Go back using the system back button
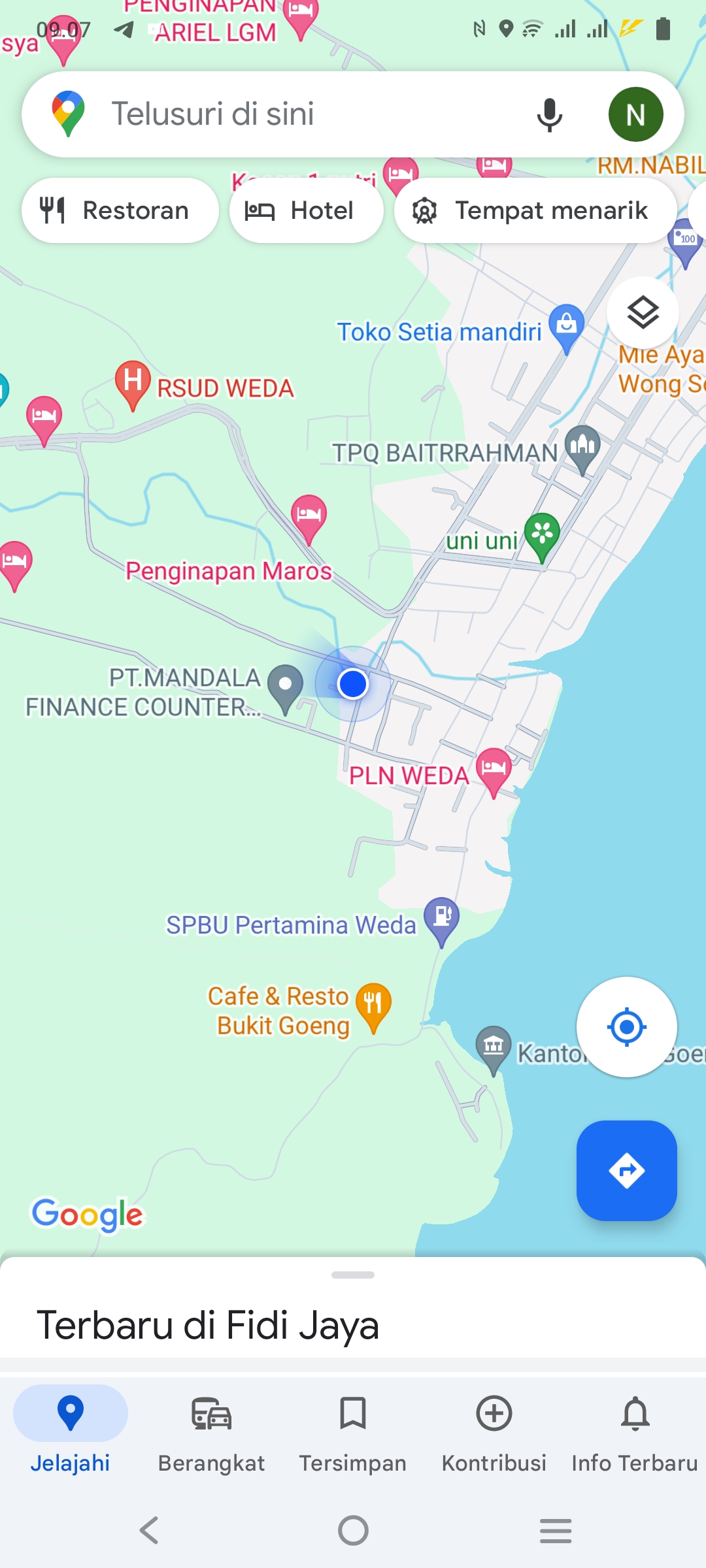706x1568 pixels. (x=150, y=1530)
